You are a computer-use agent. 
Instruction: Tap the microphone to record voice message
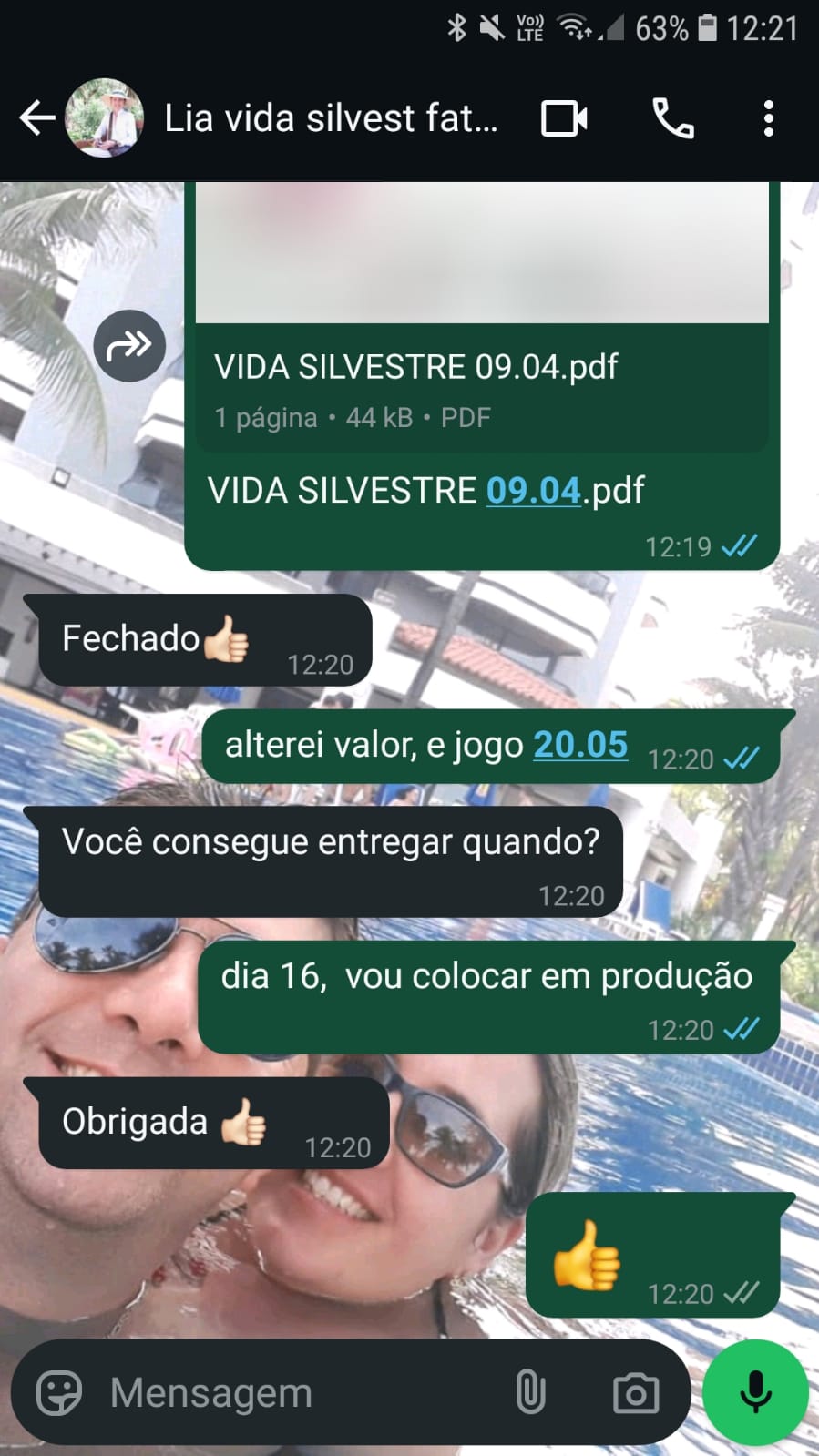tap(755, 1392)
